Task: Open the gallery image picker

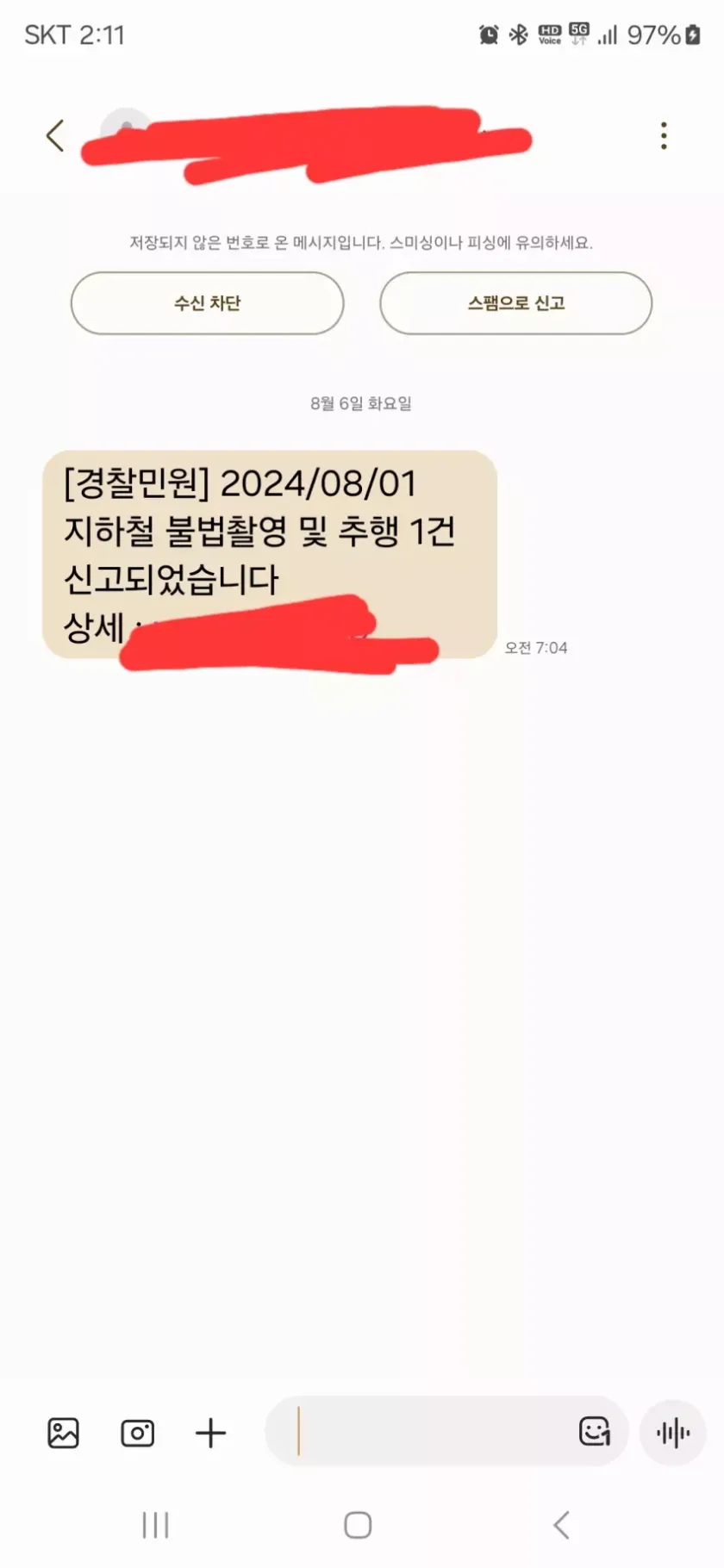Action: click(x=63, y=1433)
